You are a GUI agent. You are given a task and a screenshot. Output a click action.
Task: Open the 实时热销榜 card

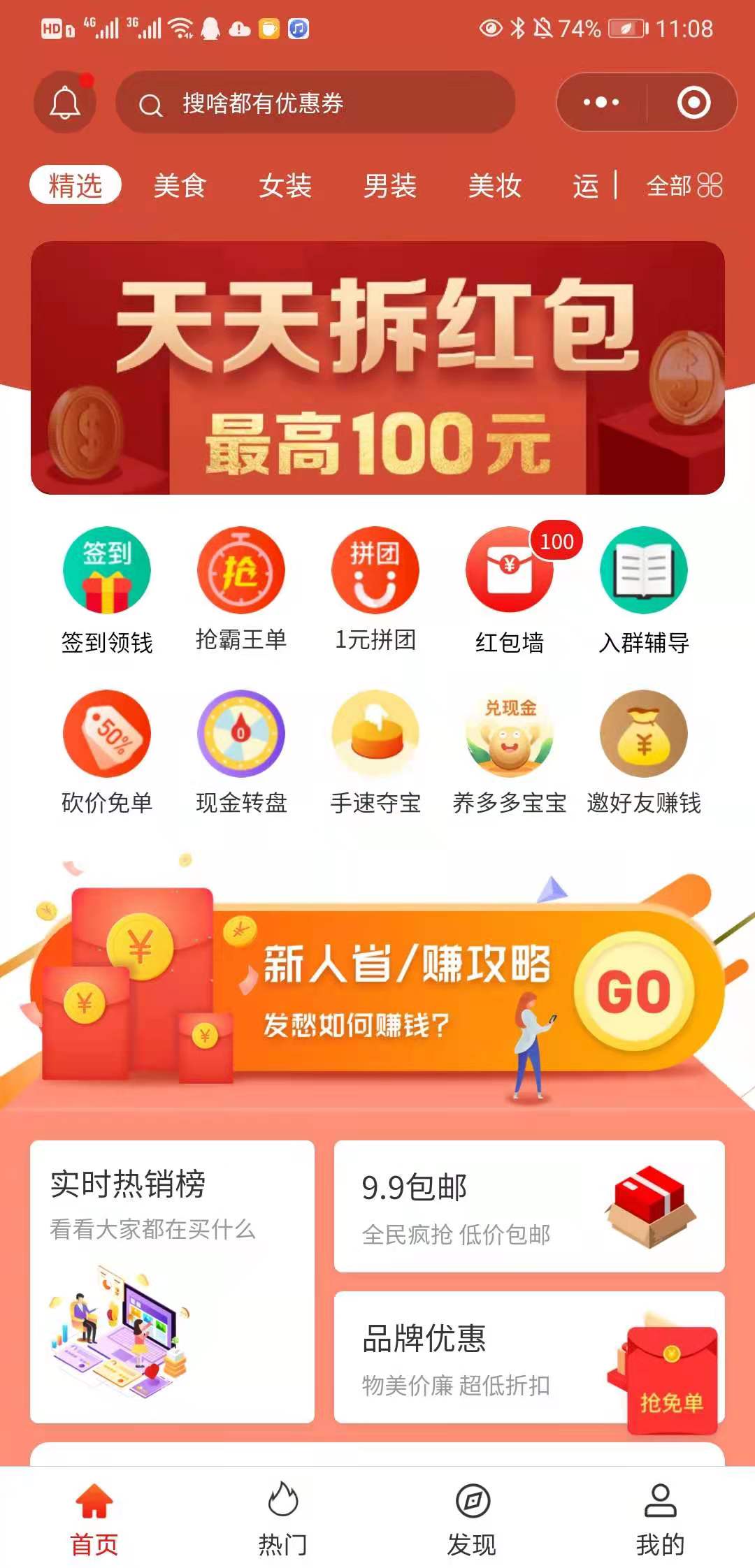coord(172,1280)
